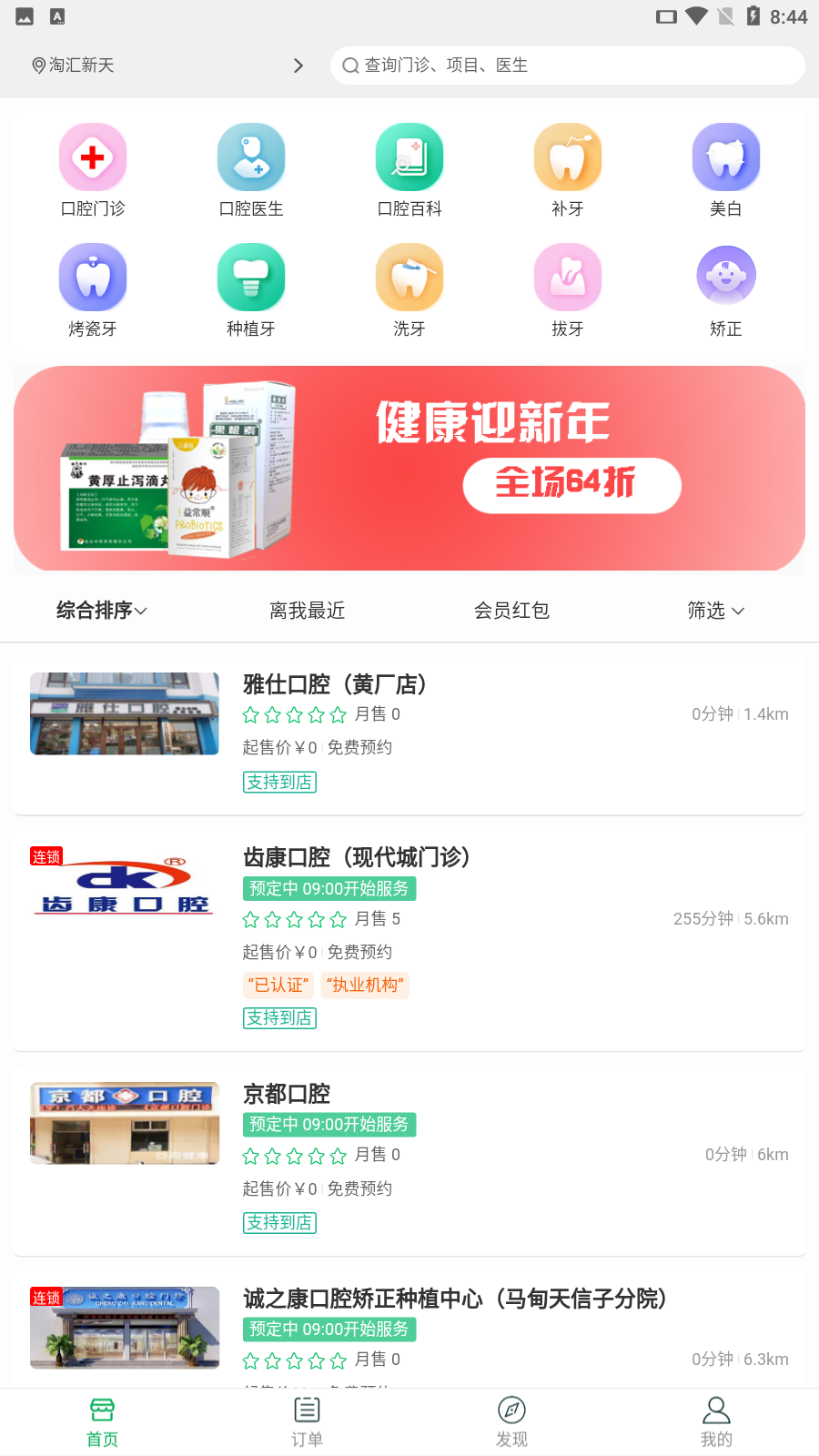The width and height of the screenshot is (819, 1456).
Task: Click the search bar to find doctors
Action: pyautogui.click(x=567, y=66)
